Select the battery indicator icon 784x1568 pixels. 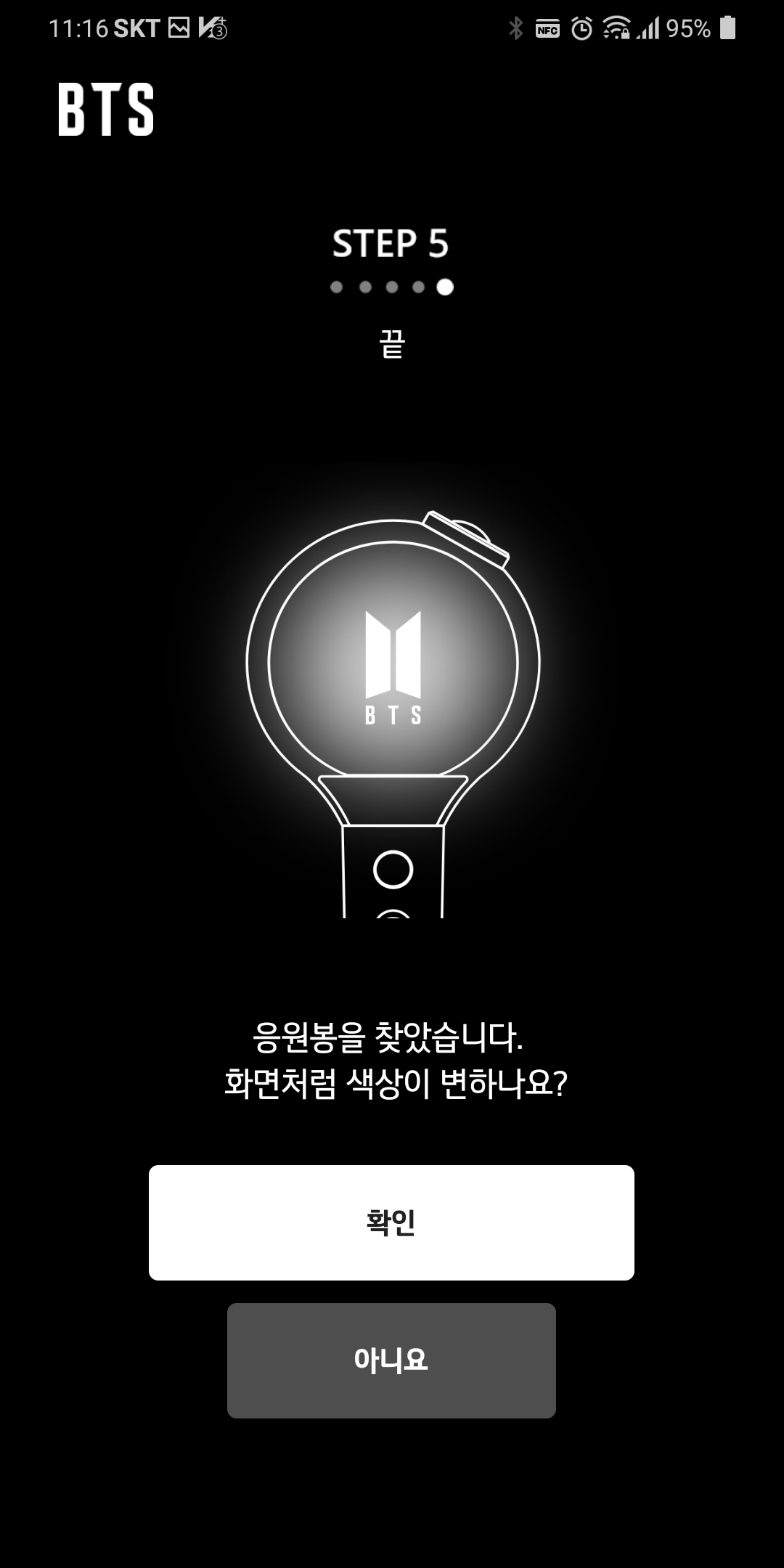pos(727,27)
